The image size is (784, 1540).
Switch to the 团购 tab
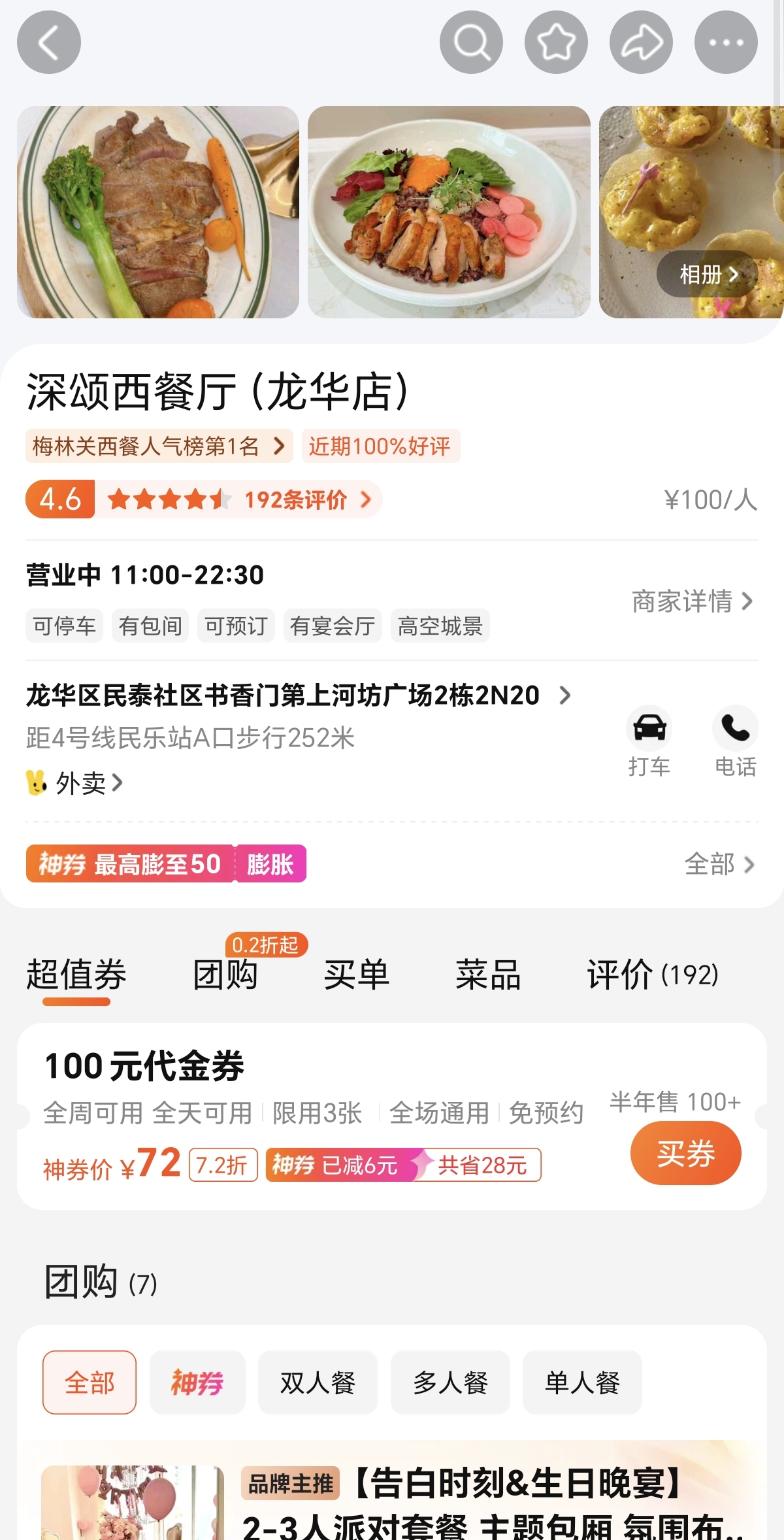225,975
